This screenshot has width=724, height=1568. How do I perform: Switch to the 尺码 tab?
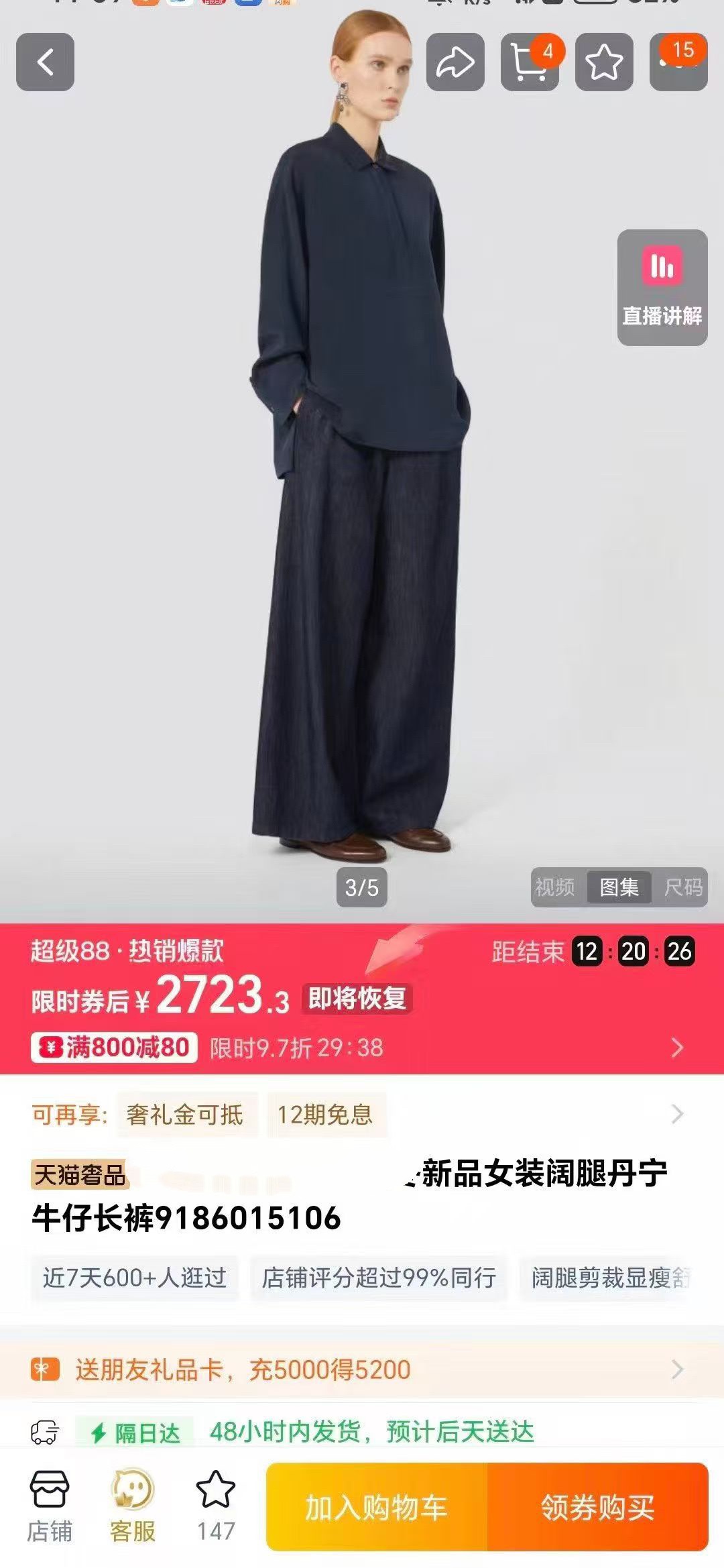tap(682, 887)
